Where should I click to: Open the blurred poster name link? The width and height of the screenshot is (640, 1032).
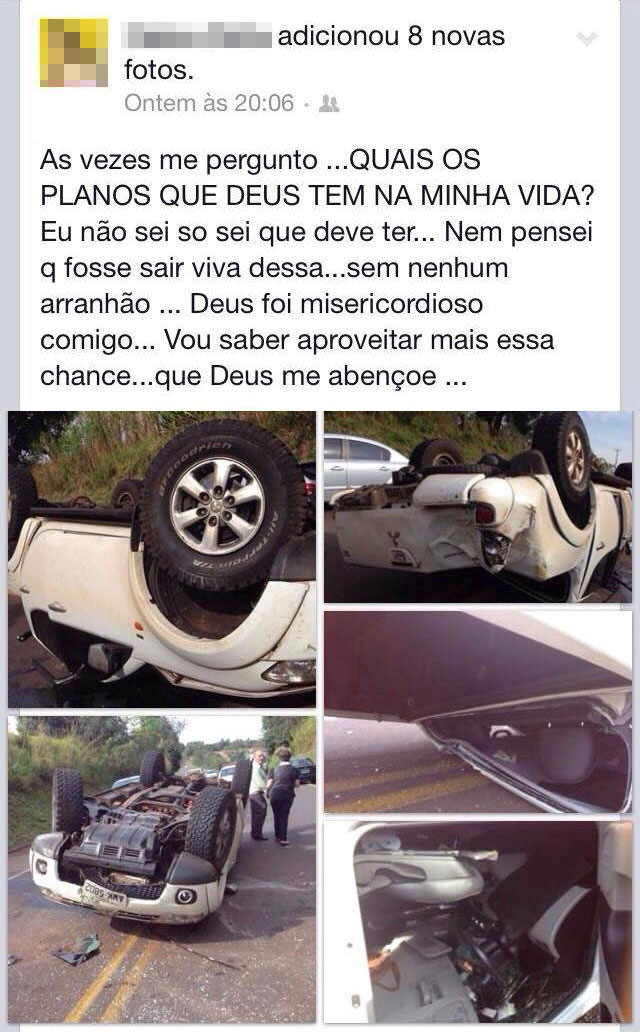[197, 38]
